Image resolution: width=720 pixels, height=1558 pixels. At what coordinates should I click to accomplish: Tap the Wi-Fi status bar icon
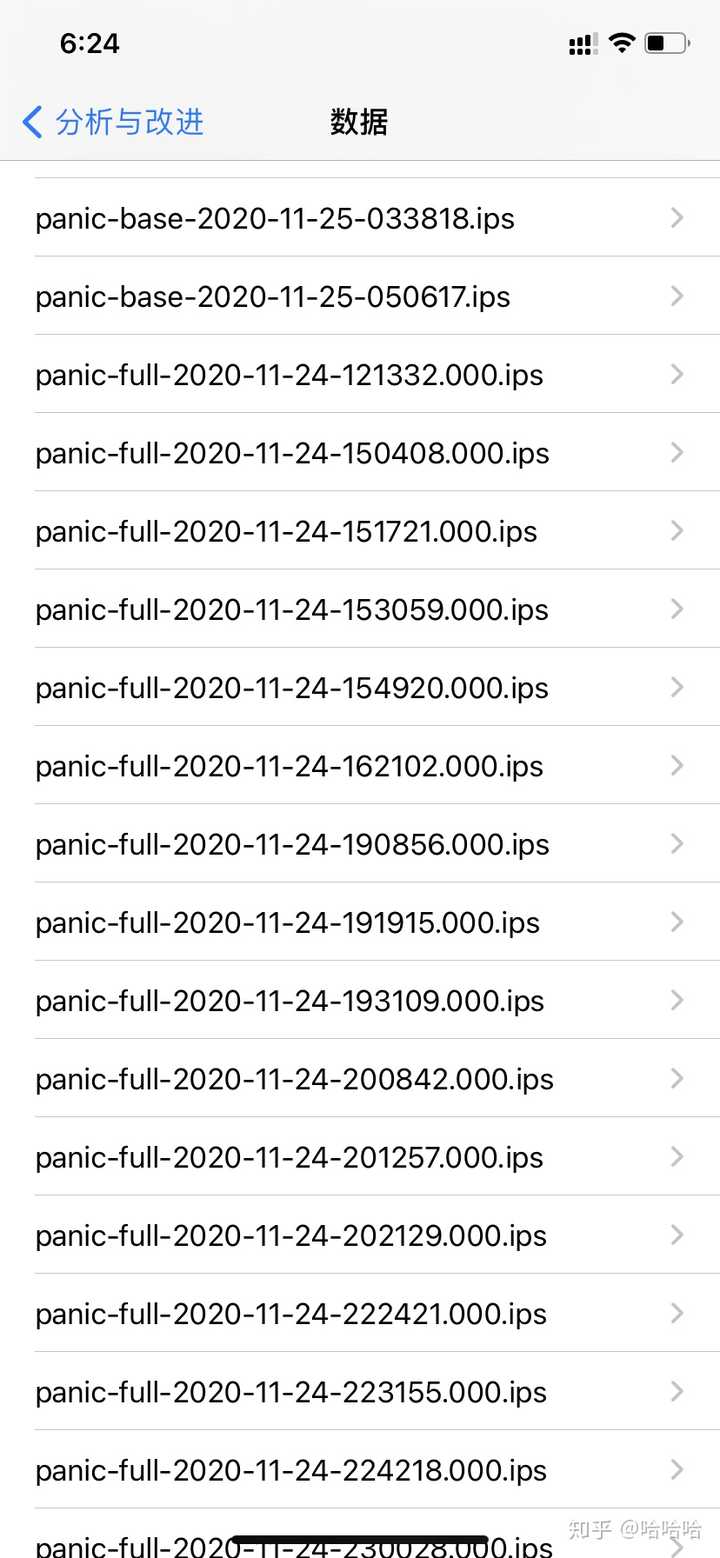[621, 43]
